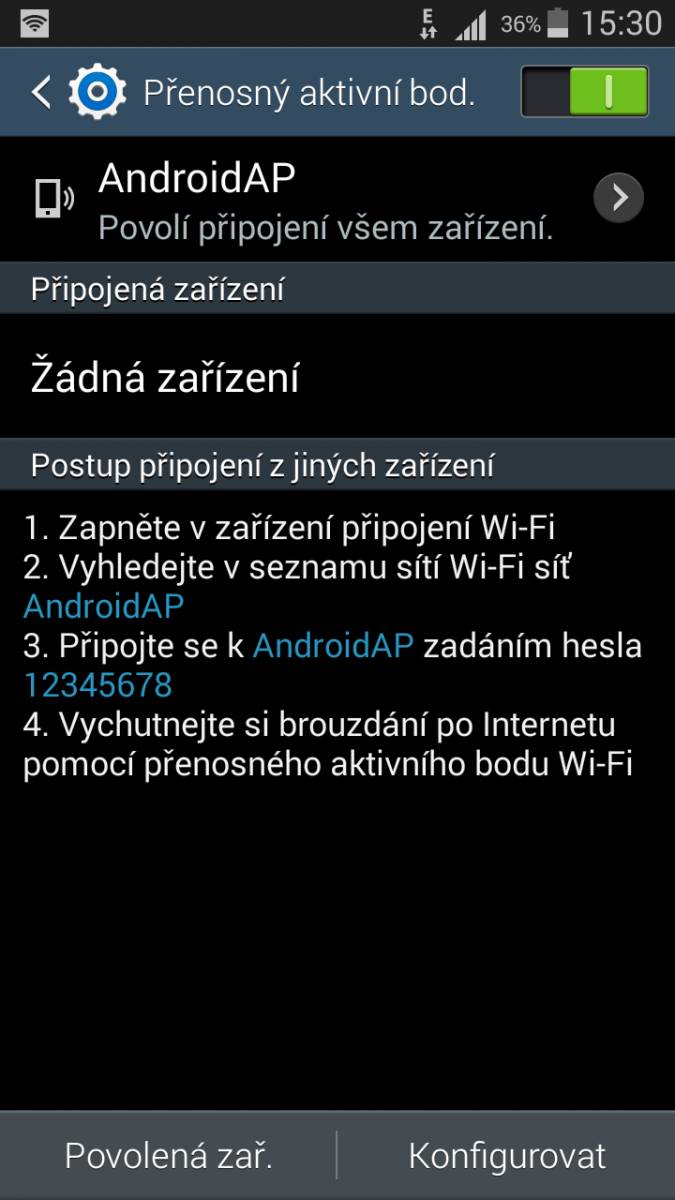The width and height of the screenshot is (675, 1200).
Task: Turn off the portable hotspot switch
Action: [585, 93]
